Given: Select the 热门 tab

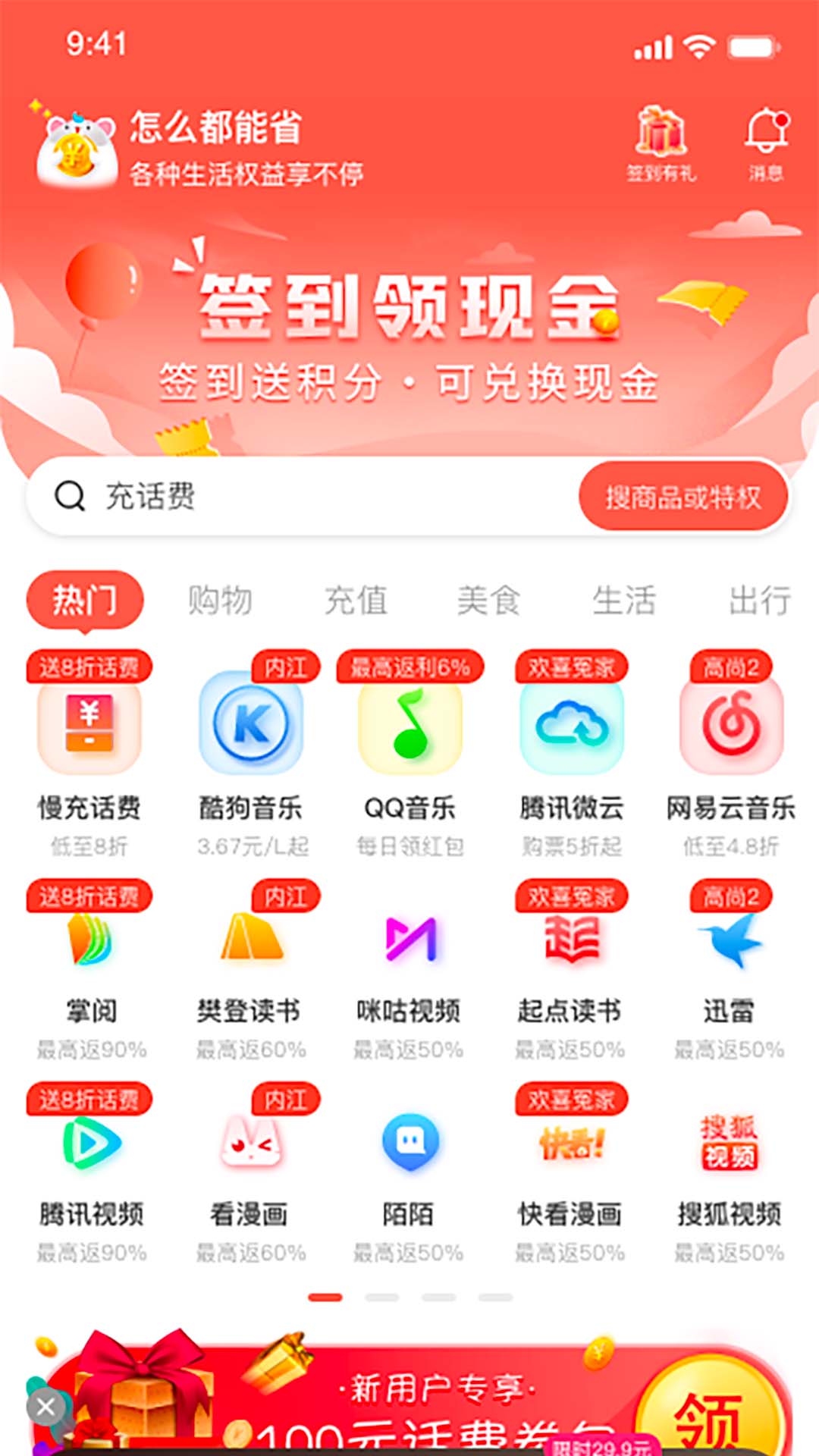Looking at the screenshot, I should [x=85, y=600].
